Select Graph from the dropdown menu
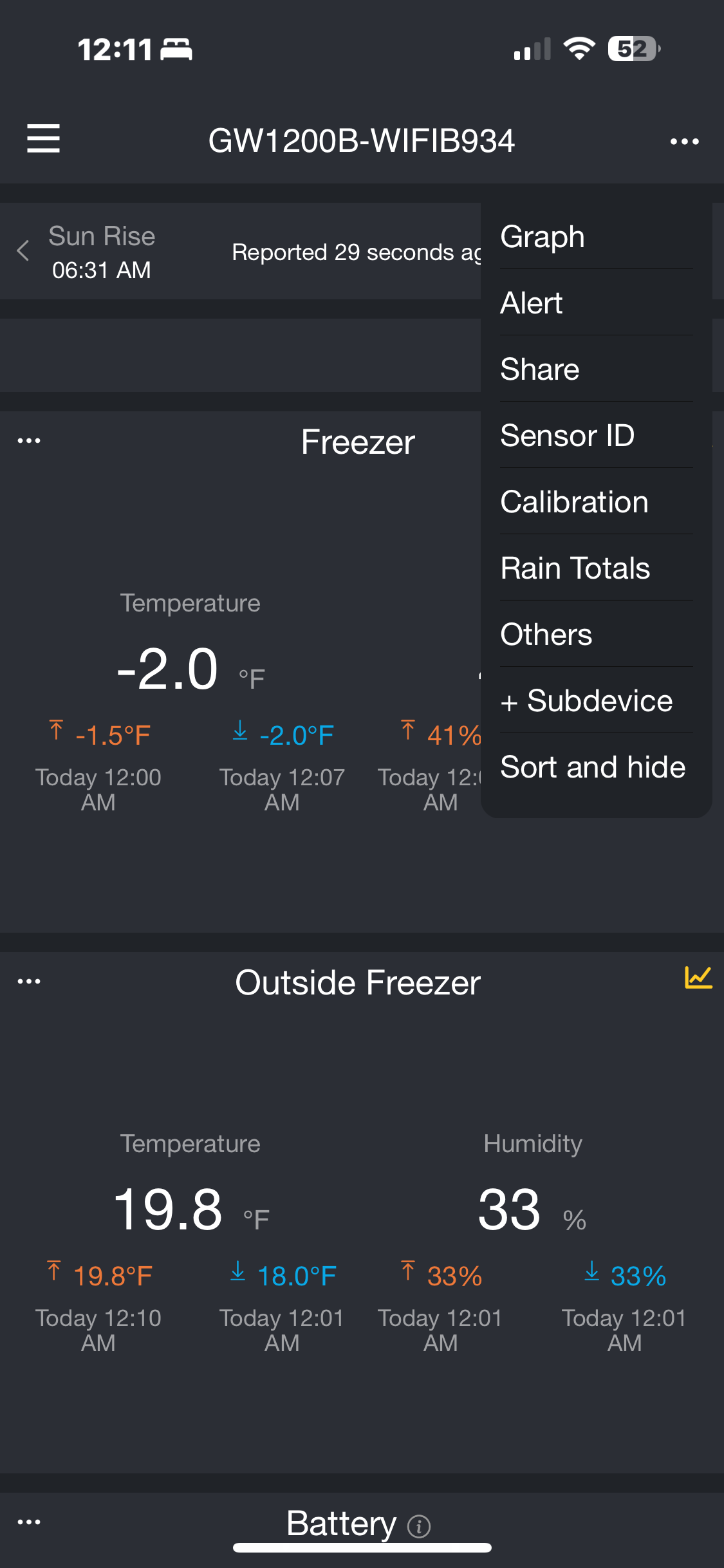Screen dimensions: 724x1568 (x=596, y=236)
